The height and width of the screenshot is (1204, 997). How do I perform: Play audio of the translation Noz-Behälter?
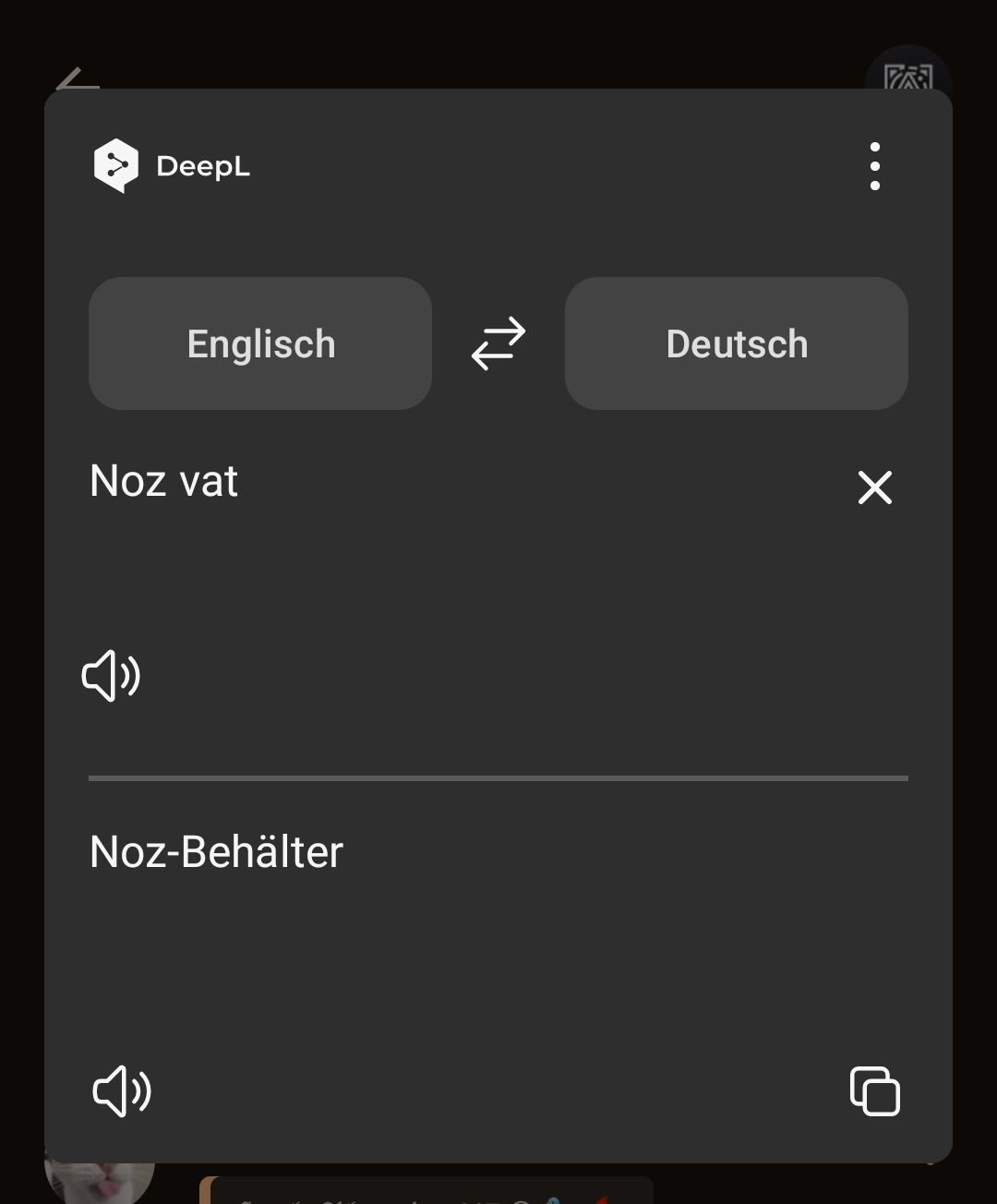(x=122, y=1091)
